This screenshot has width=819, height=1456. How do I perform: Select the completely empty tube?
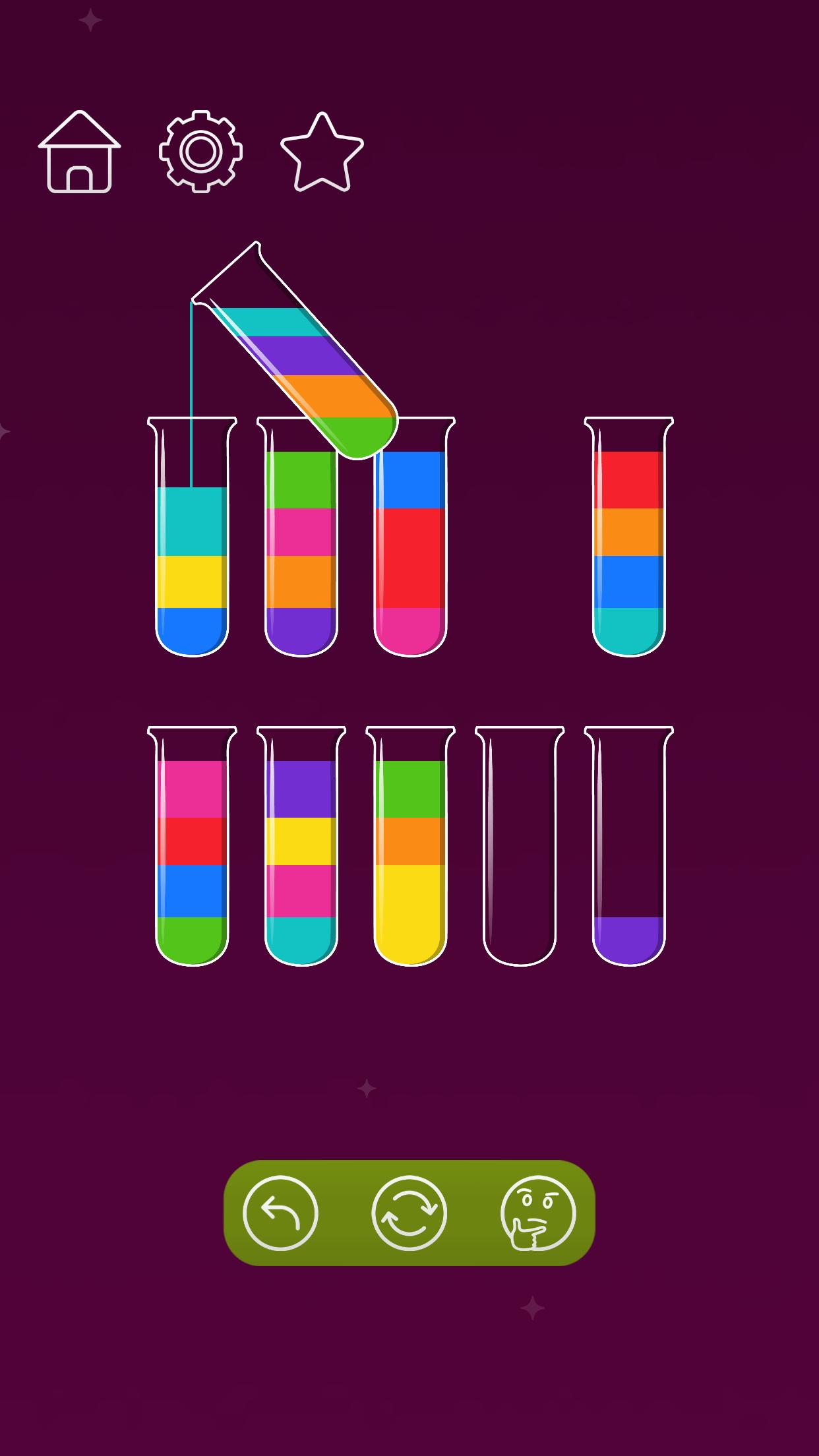pyautogui.click(x=520, y=846)
